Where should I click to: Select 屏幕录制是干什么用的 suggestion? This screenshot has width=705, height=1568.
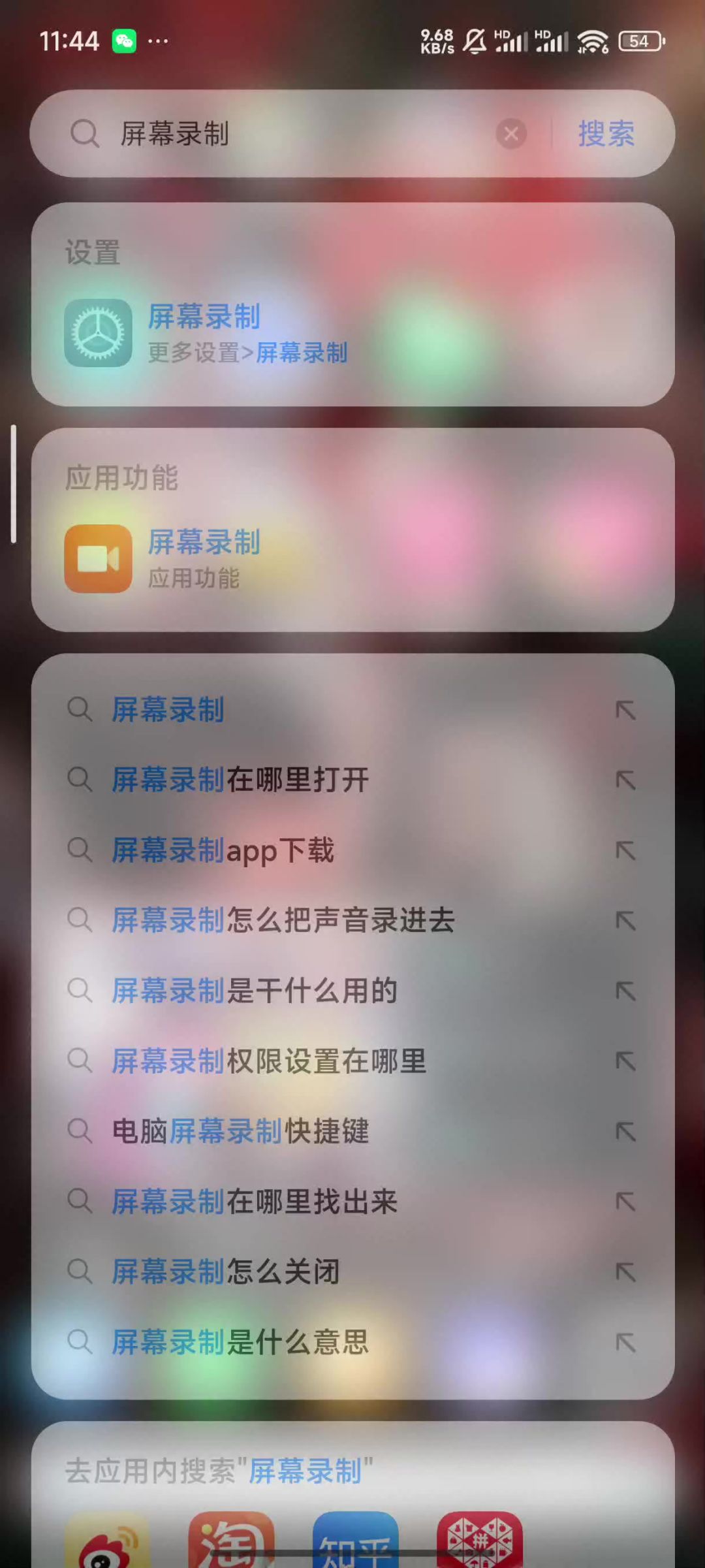point(255,991)
